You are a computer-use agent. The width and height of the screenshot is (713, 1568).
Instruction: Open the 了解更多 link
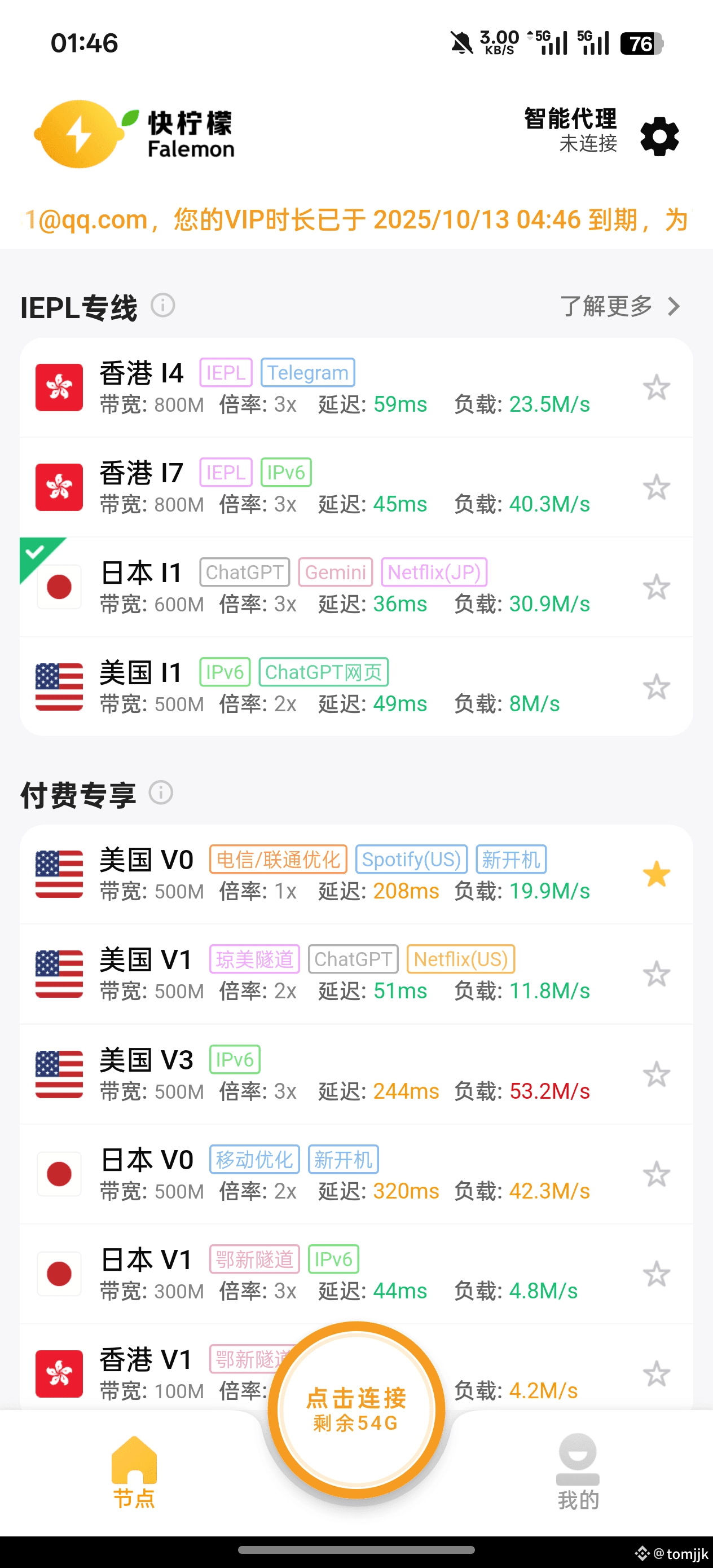click(619, 306)
